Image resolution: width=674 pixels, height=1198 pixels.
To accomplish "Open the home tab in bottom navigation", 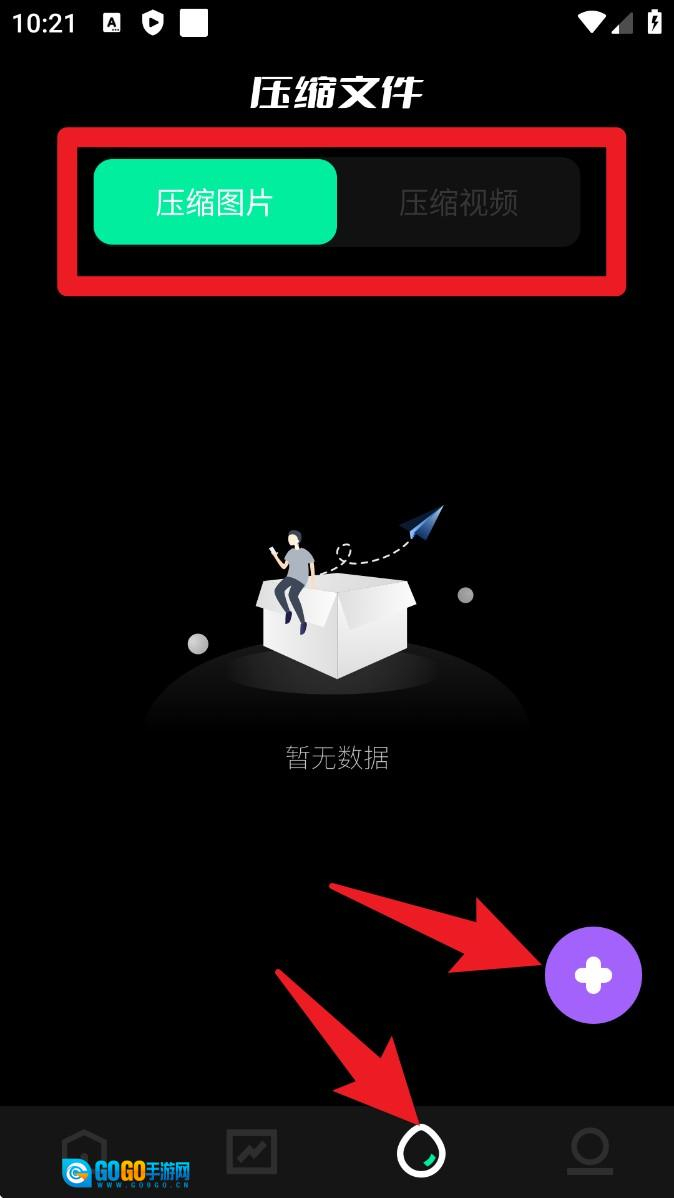I will coord(84,1152).
